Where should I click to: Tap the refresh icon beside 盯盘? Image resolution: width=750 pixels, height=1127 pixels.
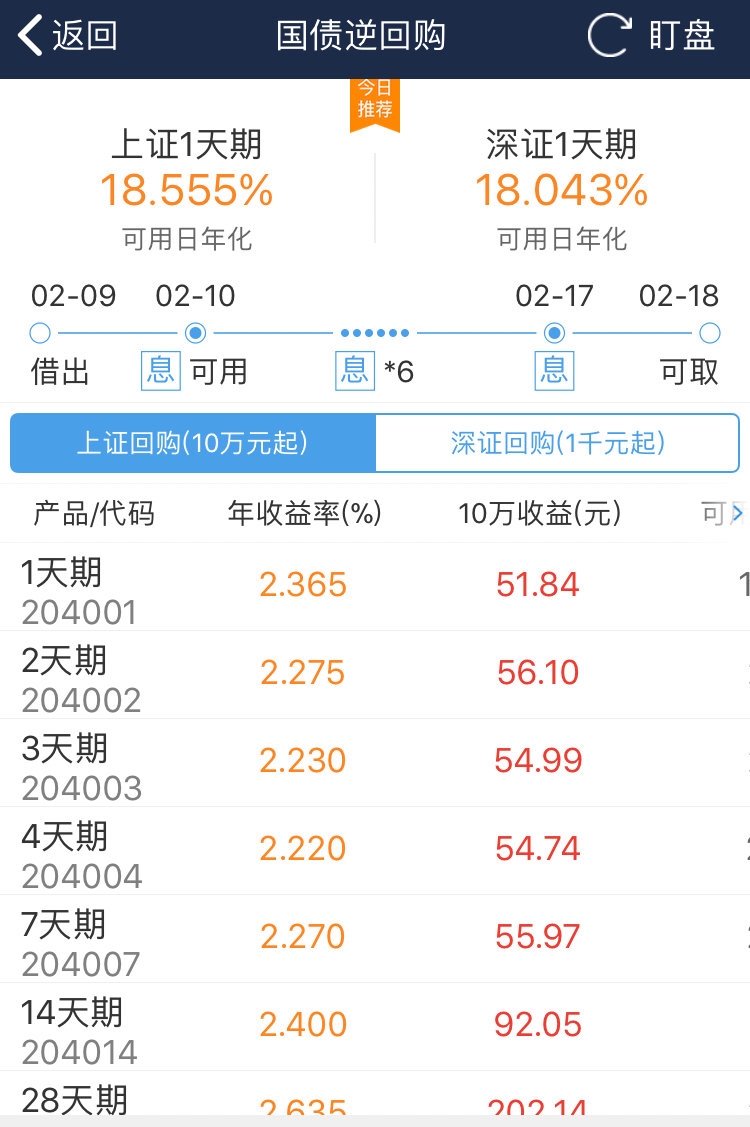pos(608,33)
